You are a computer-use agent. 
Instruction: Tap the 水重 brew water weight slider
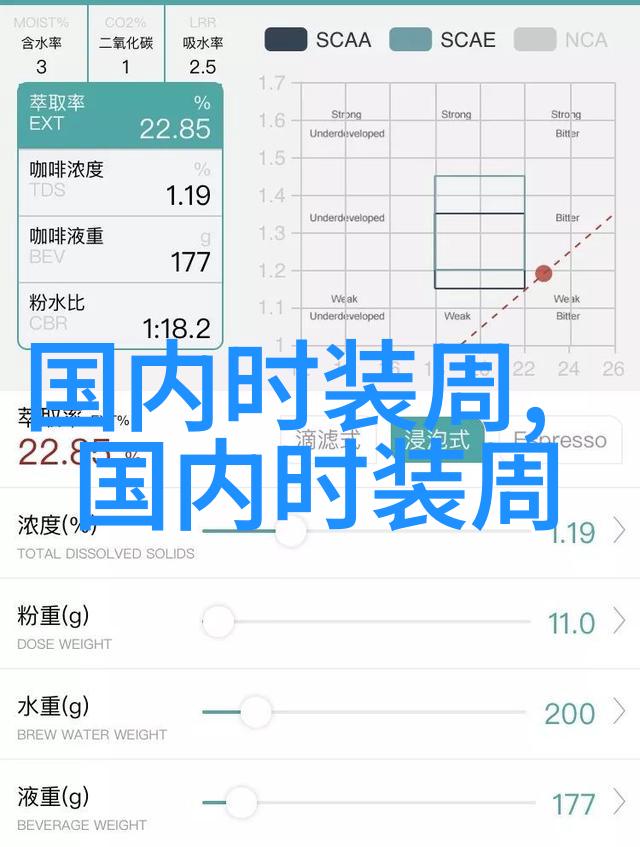point(256,712)
